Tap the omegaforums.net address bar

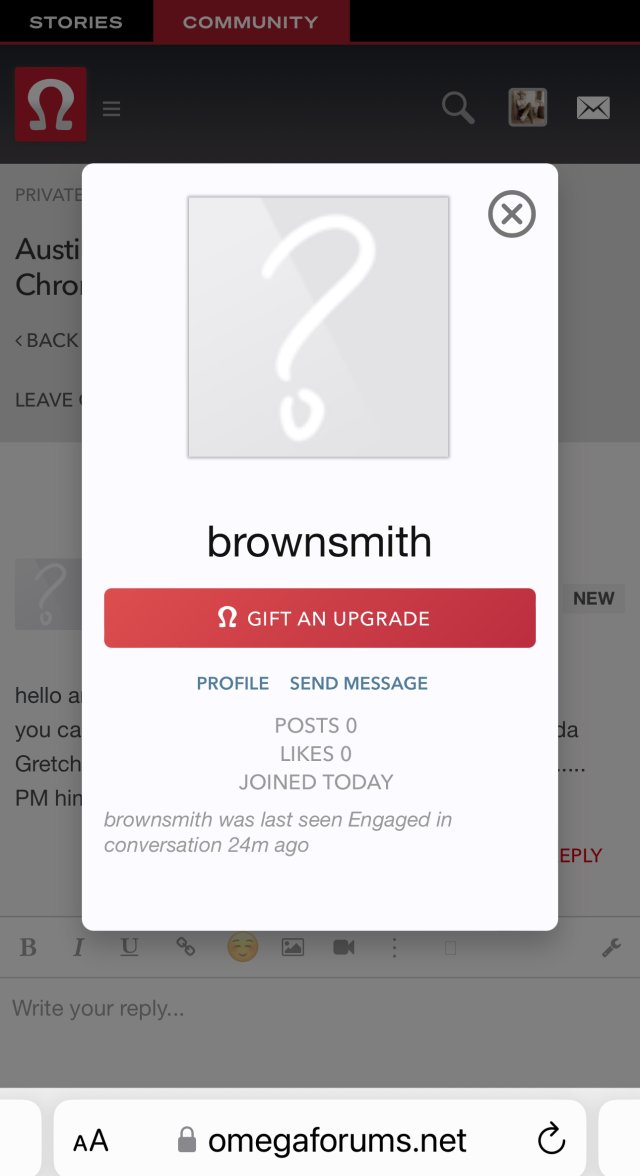pyautogui.click(x=322, y=1139)
